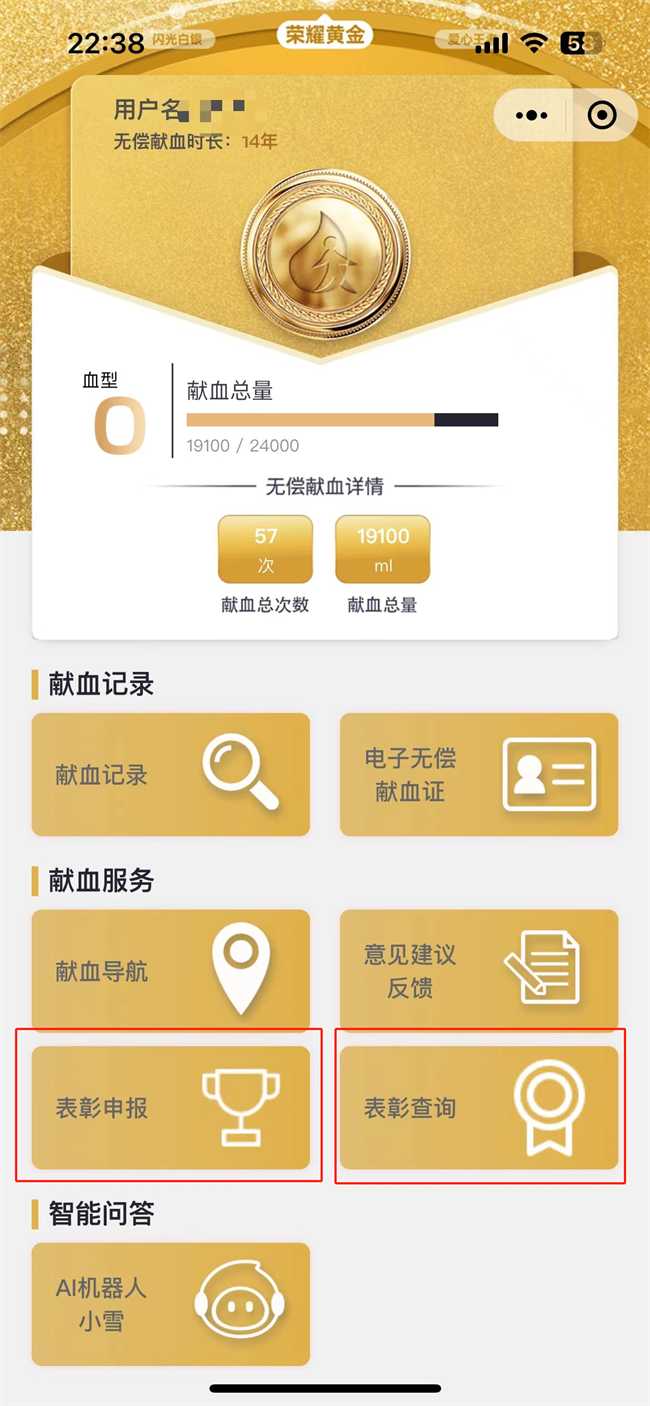The image size is (650, 1406).
Task: Chat with AI机器人小雪
Action: pos(171,1303)
